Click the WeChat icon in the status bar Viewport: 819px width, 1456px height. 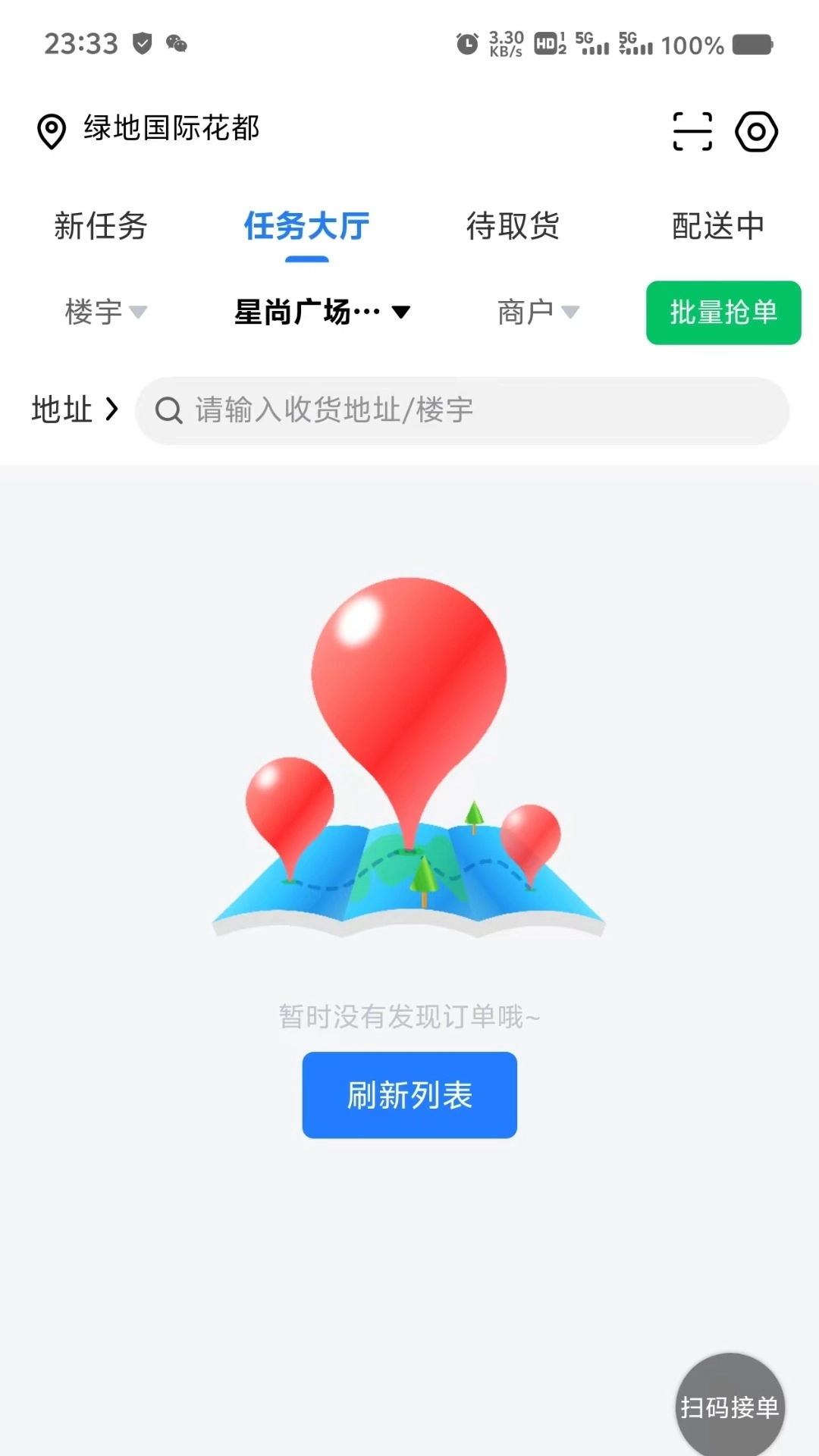pos(176,44)
